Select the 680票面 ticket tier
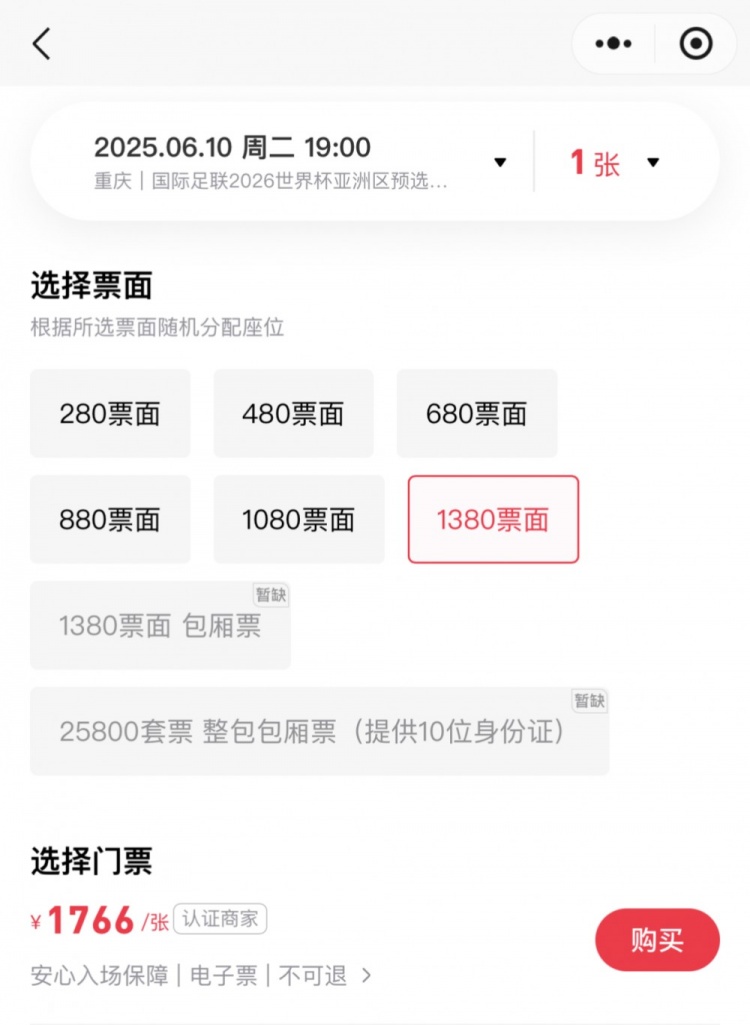The height and width of the screenshot is (1025, 750). coord(477,413)
